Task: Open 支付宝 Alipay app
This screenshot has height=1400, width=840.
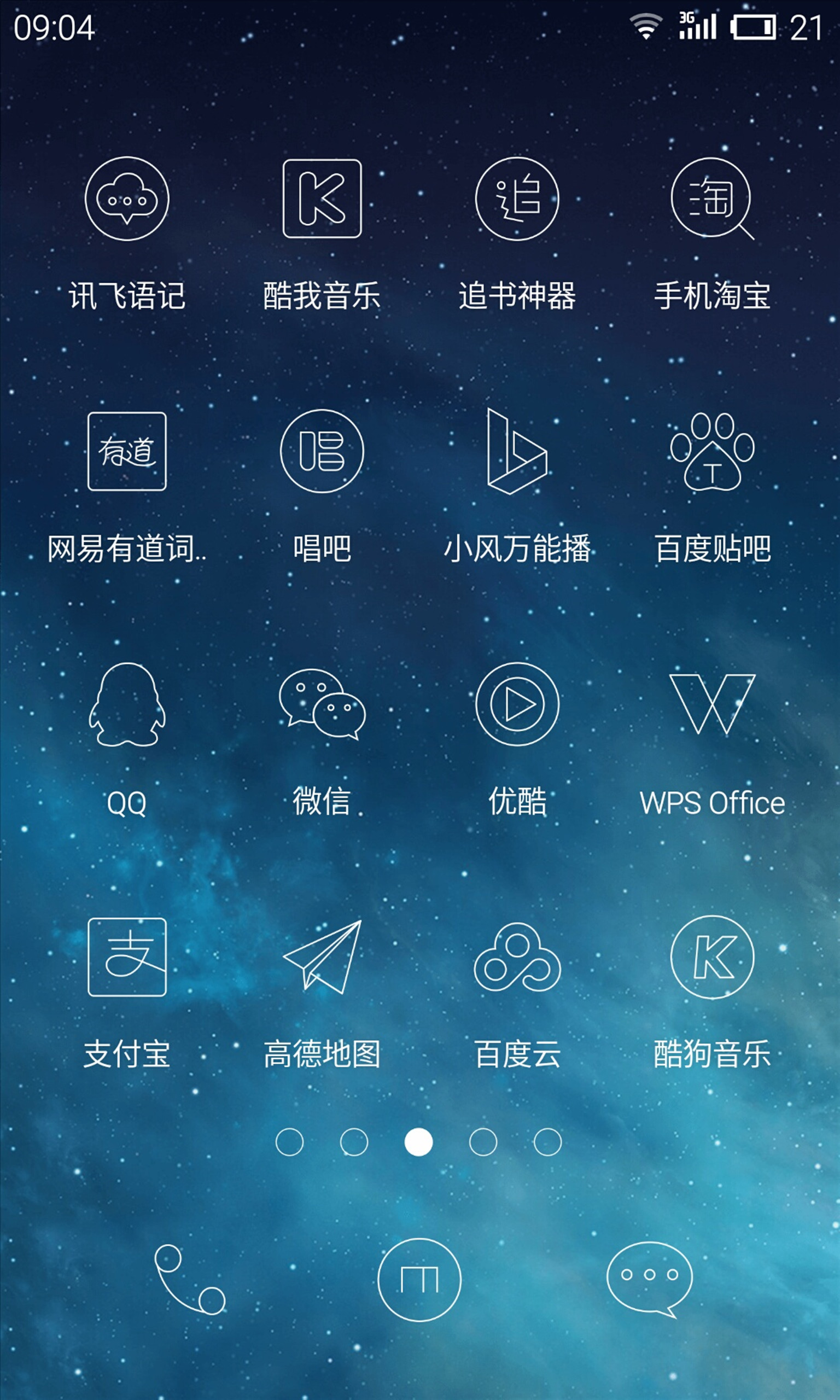Action: point(127,957)
